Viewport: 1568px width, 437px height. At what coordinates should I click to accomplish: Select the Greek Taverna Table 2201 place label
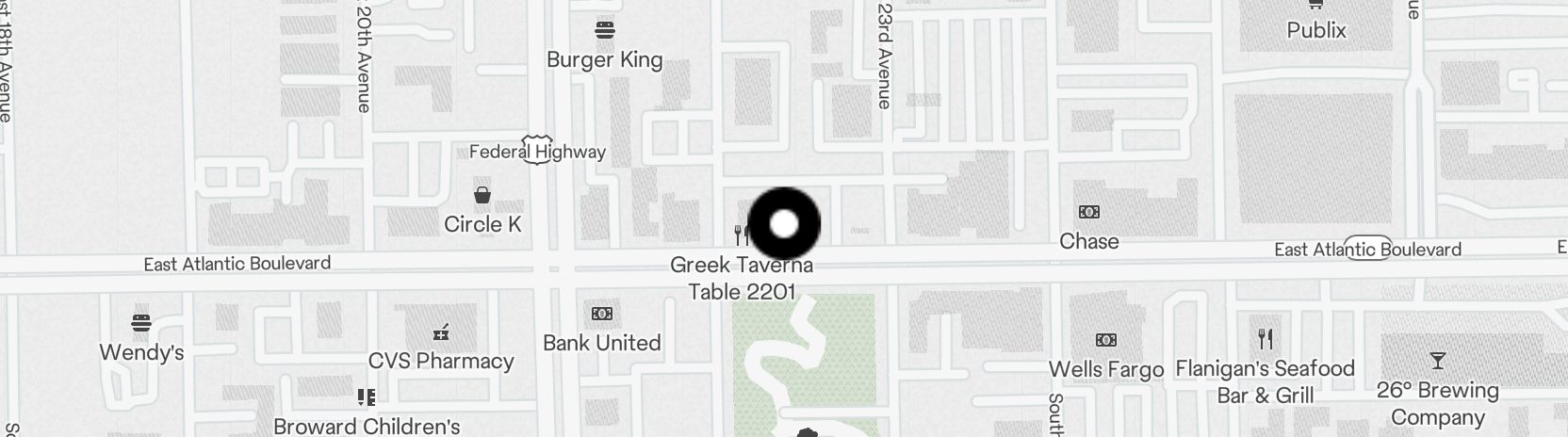tap(741, 278)
